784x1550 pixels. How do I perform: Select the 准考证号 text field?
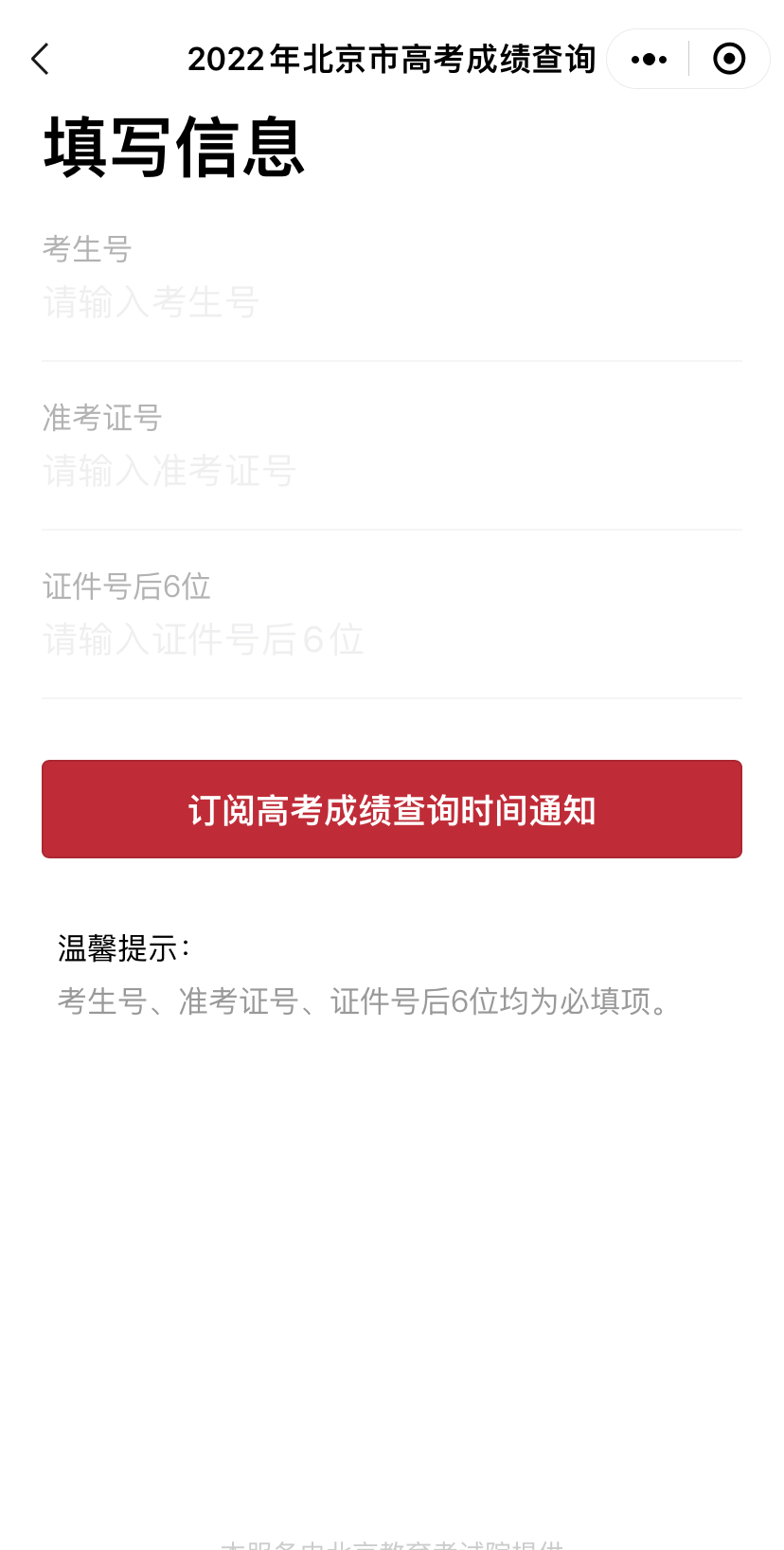(390, 471)
